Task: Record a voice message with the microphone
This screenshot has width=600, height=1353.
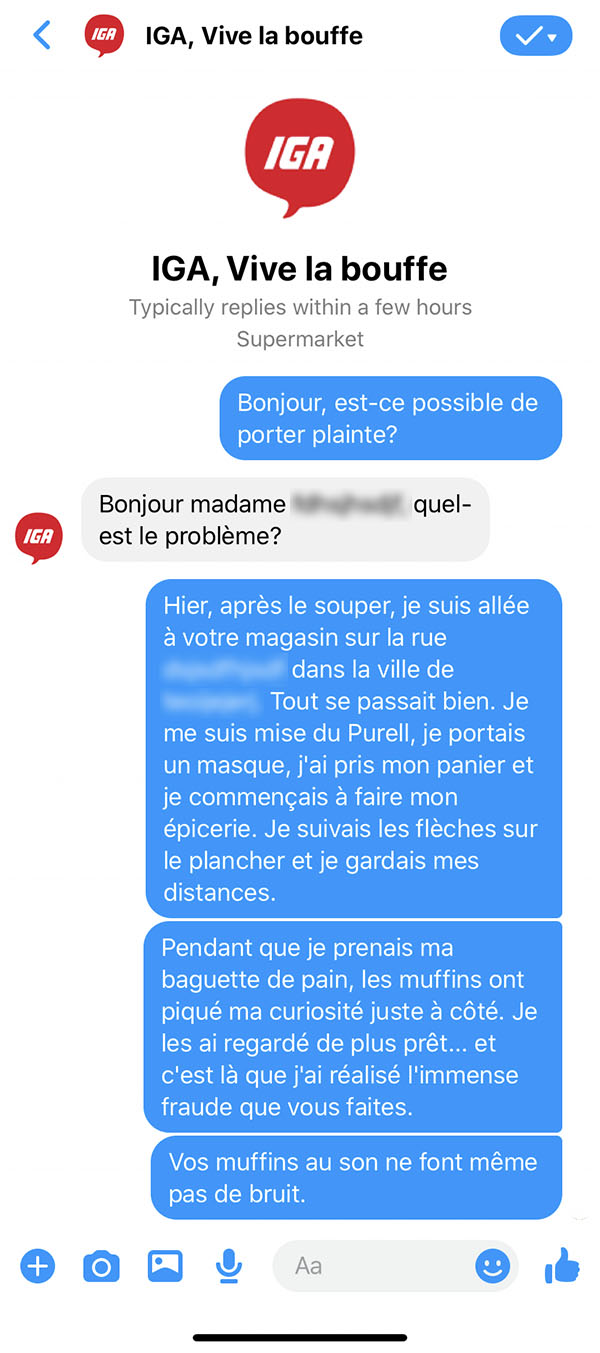Action: (229, 1266)
